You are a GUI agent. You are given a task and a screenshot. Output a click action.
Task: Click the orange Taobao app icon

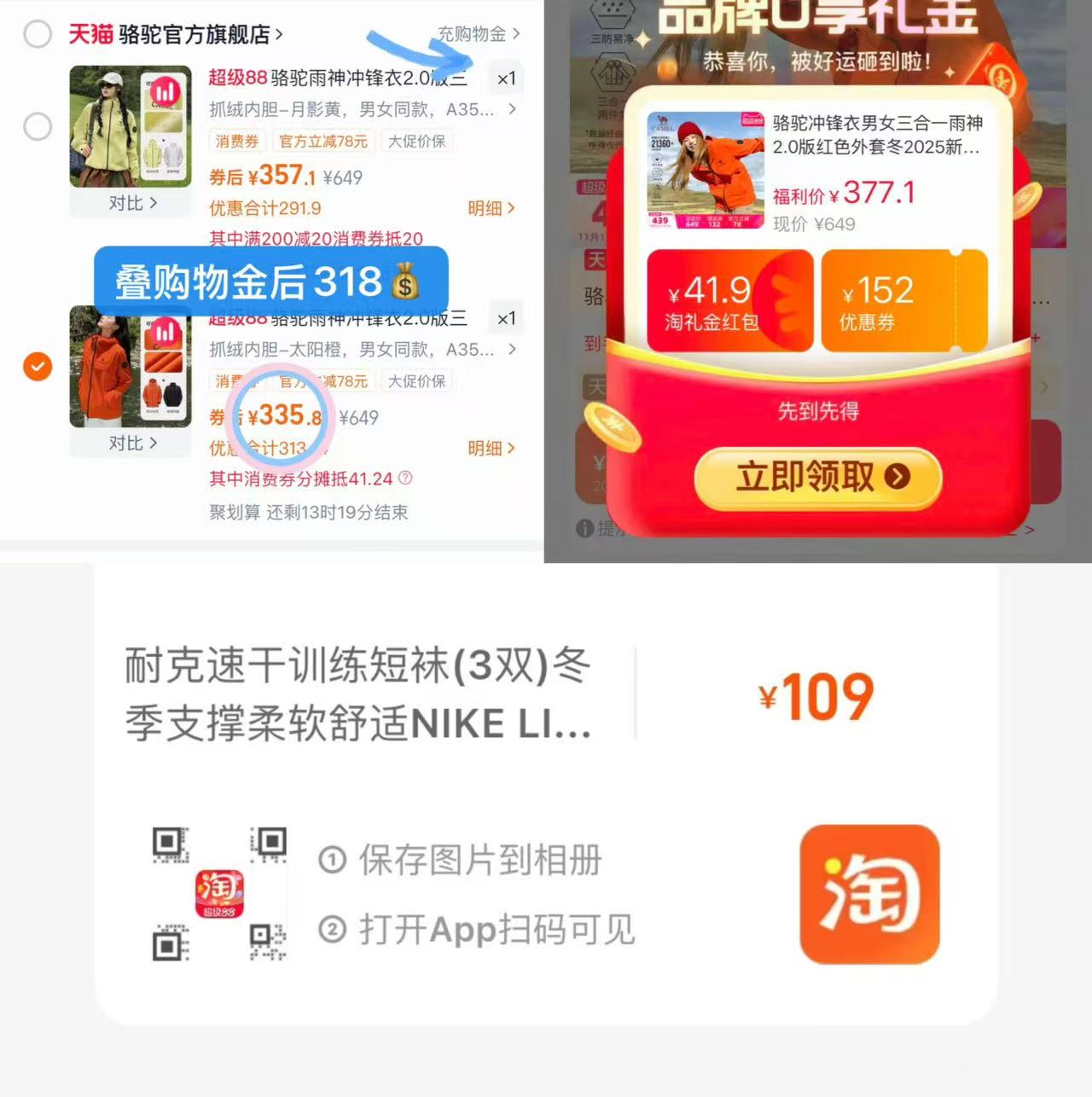868,894
